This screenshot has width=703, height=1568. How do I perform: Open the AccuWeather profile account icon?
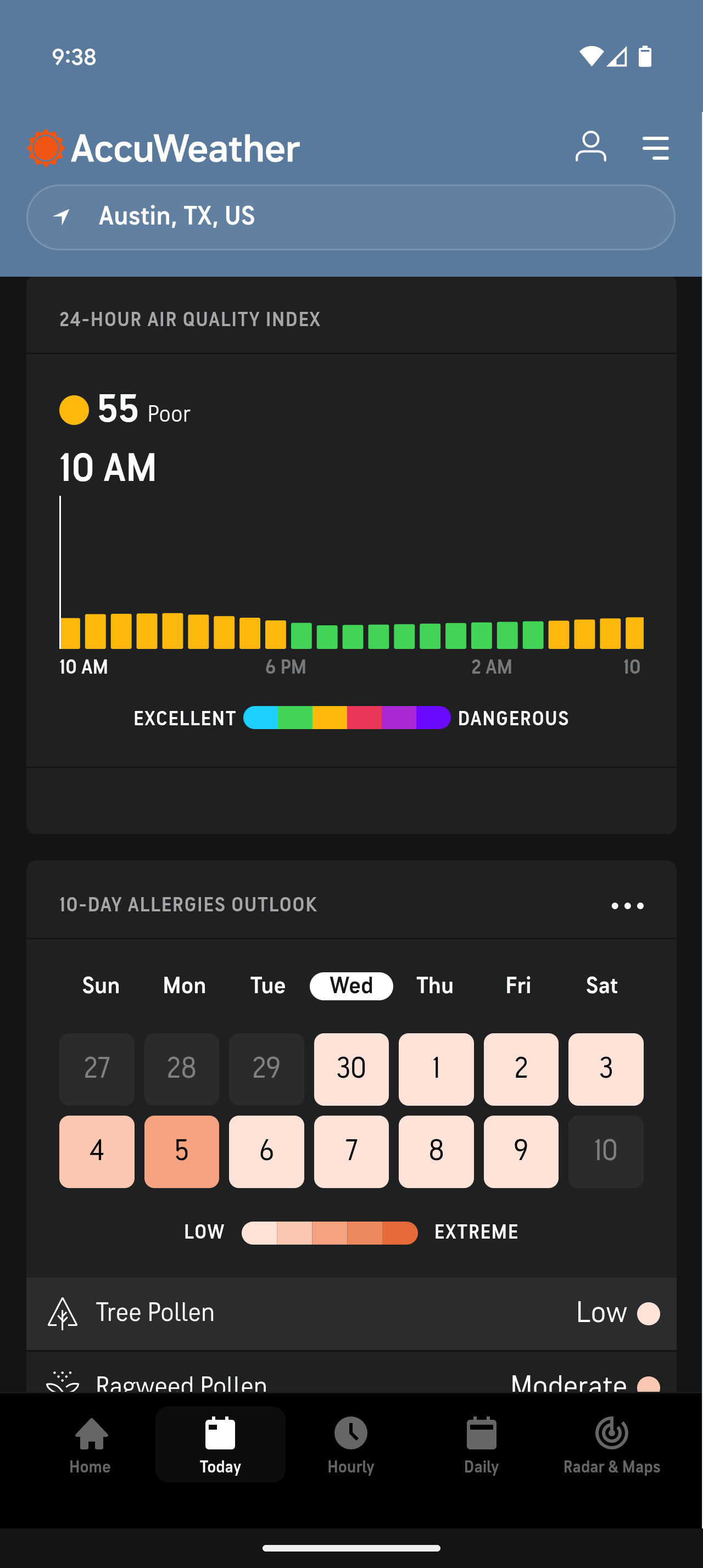[590, 146]
